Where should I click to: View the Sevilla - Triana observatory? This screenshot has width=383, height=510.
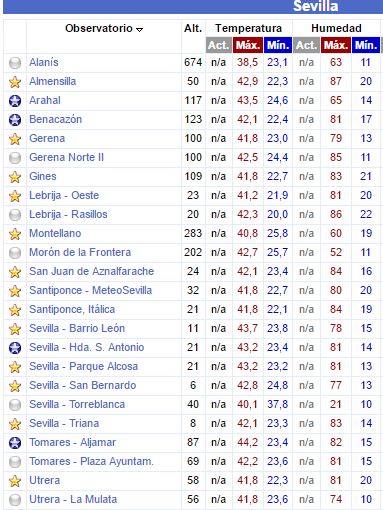(64, 423)
